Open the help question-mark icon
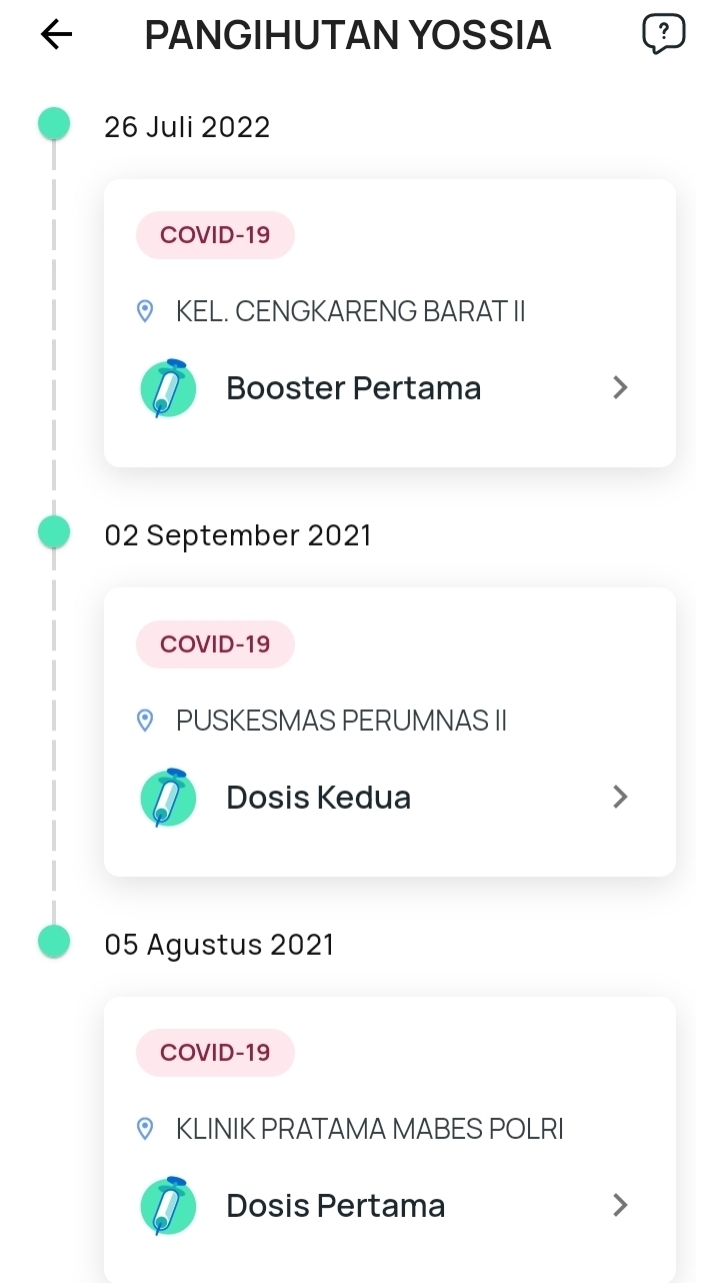The image size is (720, 1283). tap(663, 35)
